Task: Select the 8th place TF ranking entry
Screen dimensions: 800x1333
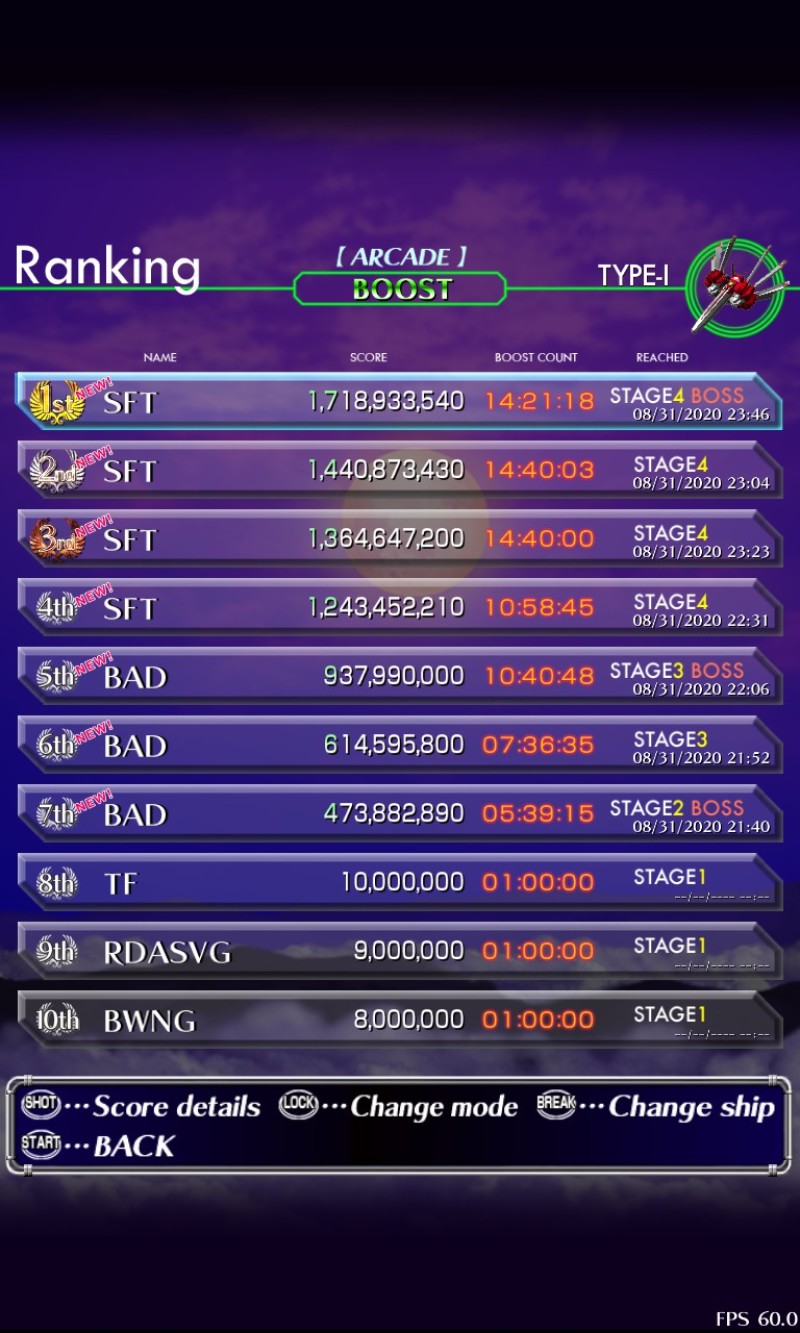Action: point(399,882)
